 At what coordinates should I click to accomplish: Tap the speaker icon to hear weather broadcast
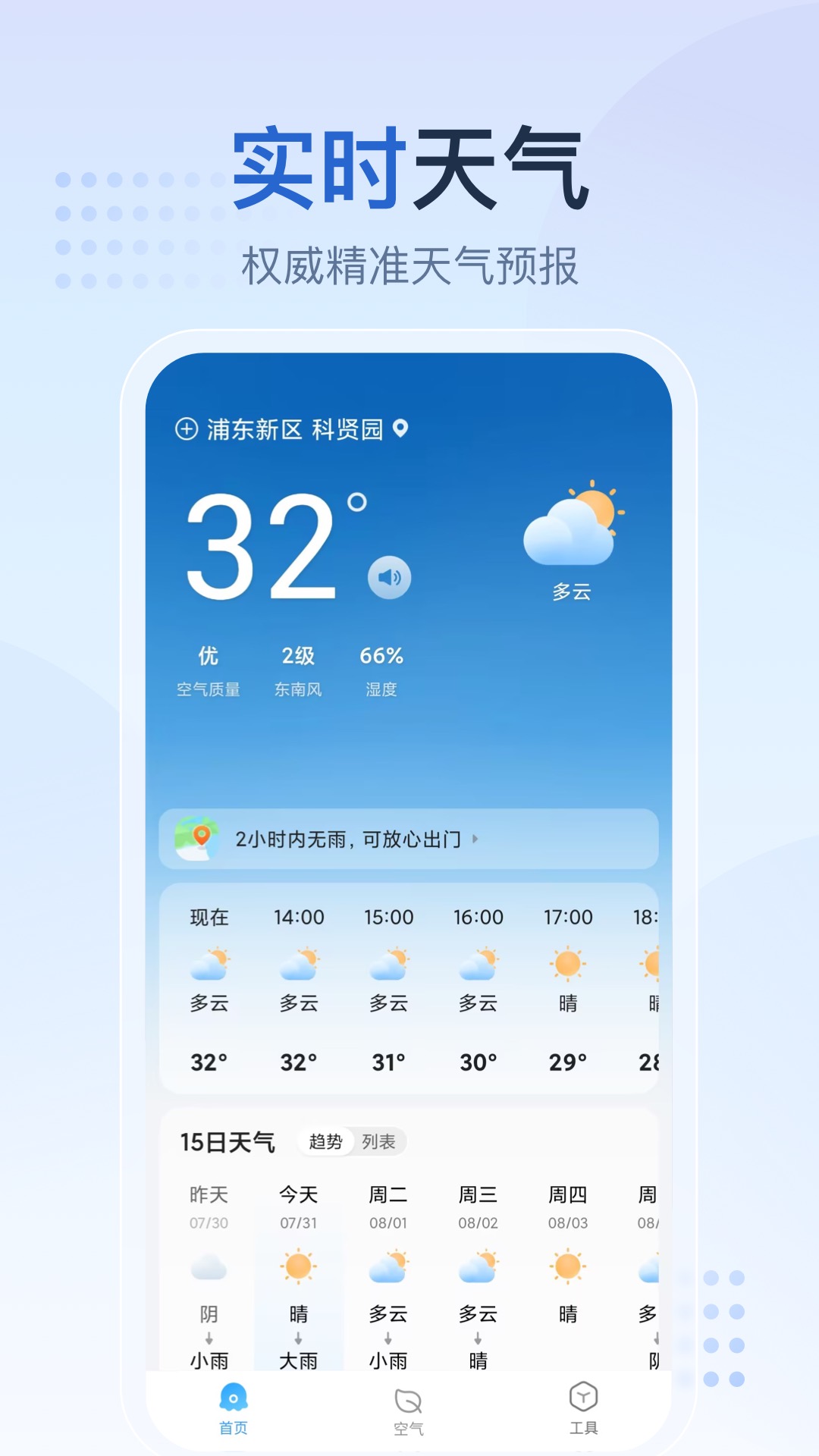click(x=390, y=576)
